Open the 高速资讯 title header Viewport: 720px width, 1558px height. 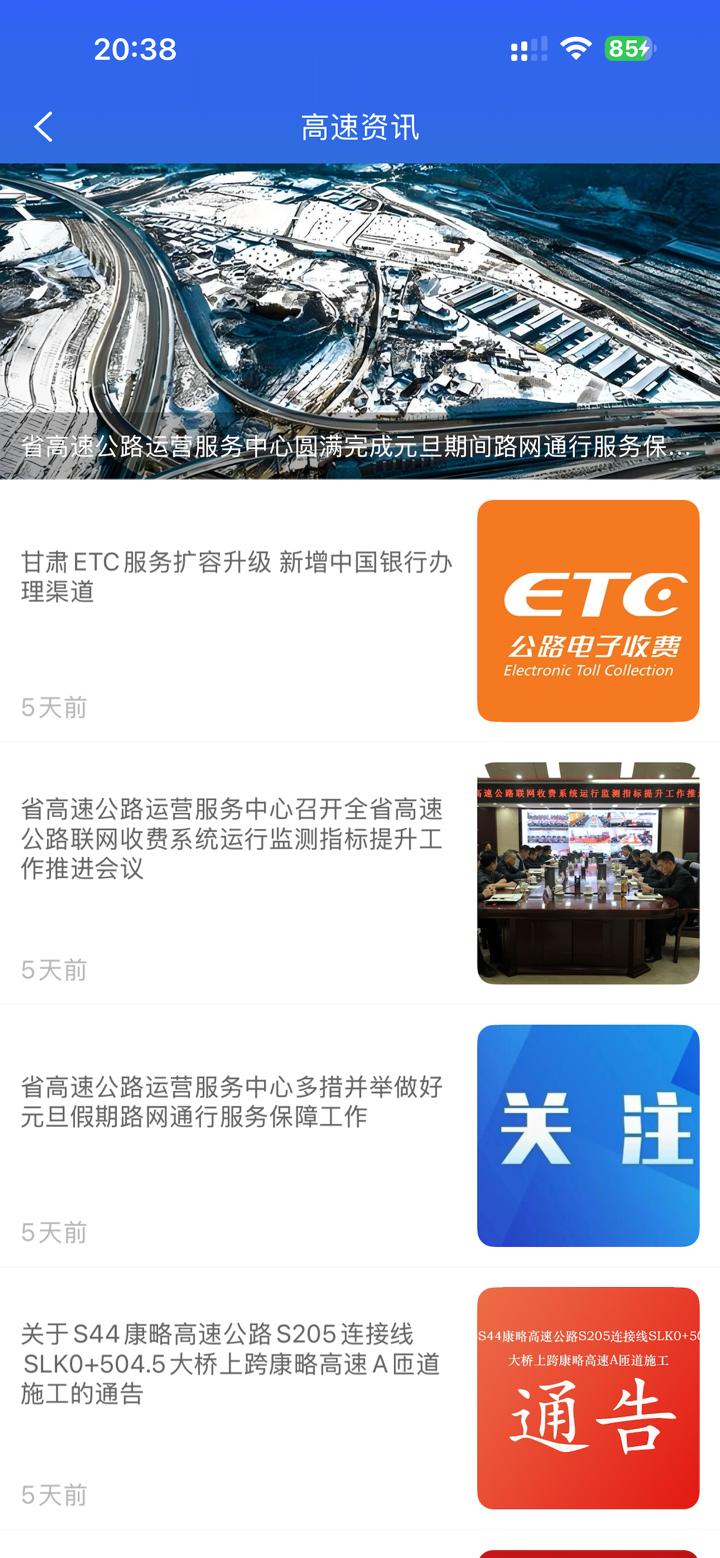click(x=359, y=126)
